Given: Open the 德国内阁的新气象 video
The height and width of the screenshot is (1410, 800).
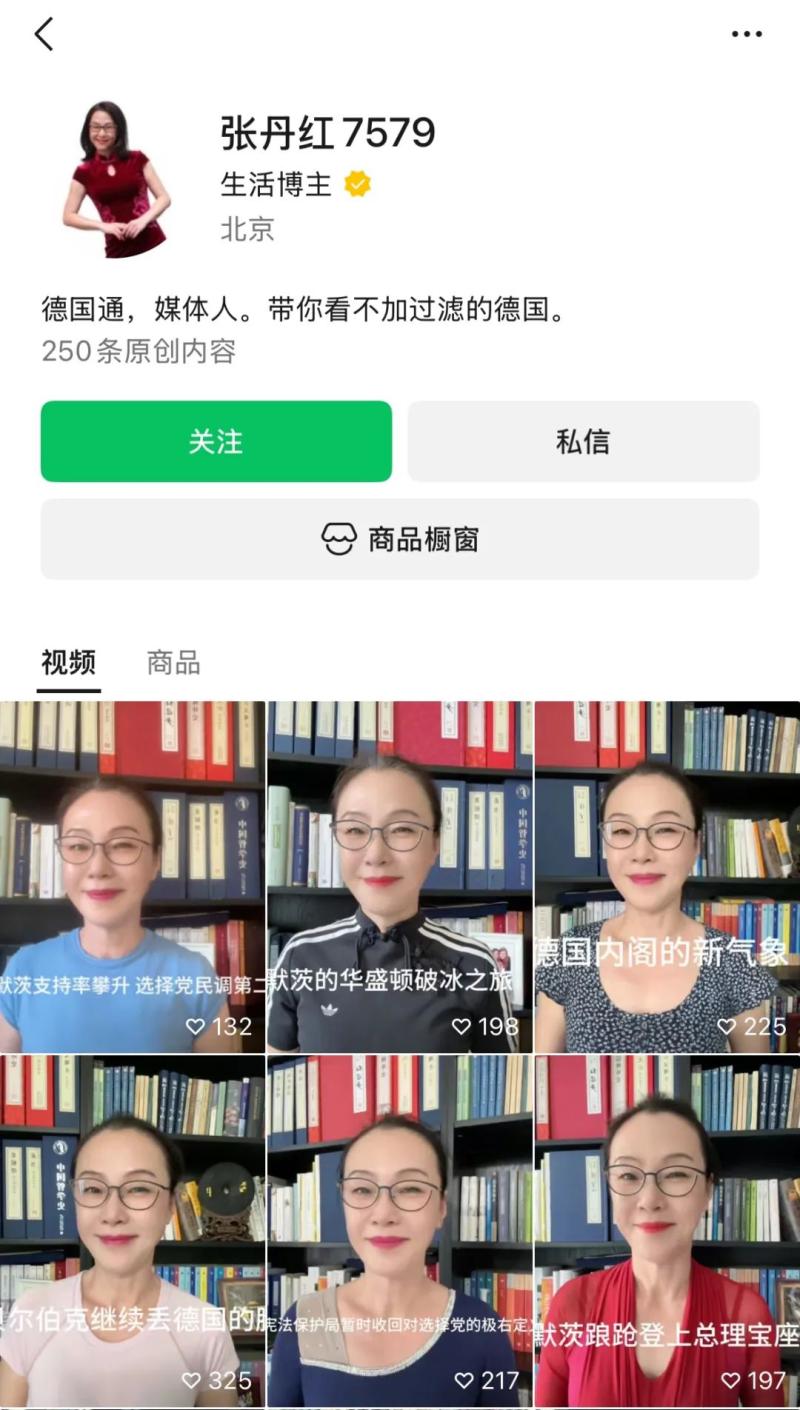Looking at the screenshot, I should pos(667,876).
